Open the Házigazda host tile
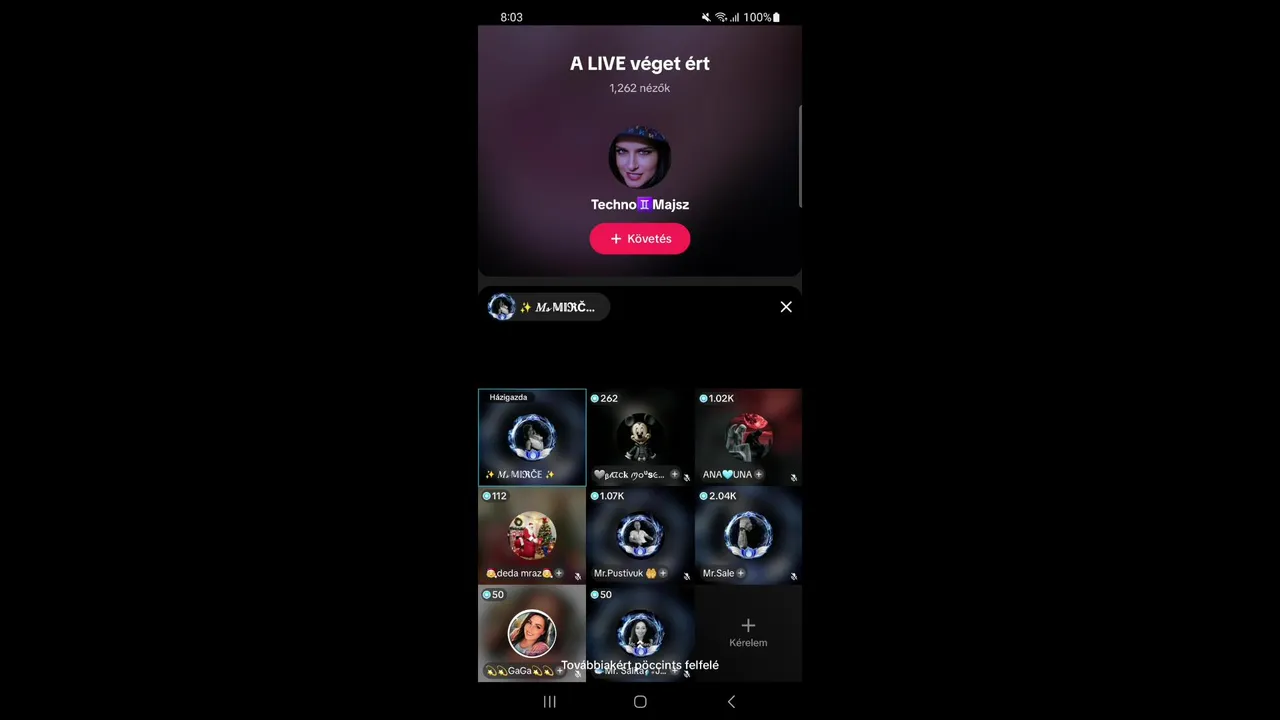This screenshot has height=720, width=1280. pos(532,437)
